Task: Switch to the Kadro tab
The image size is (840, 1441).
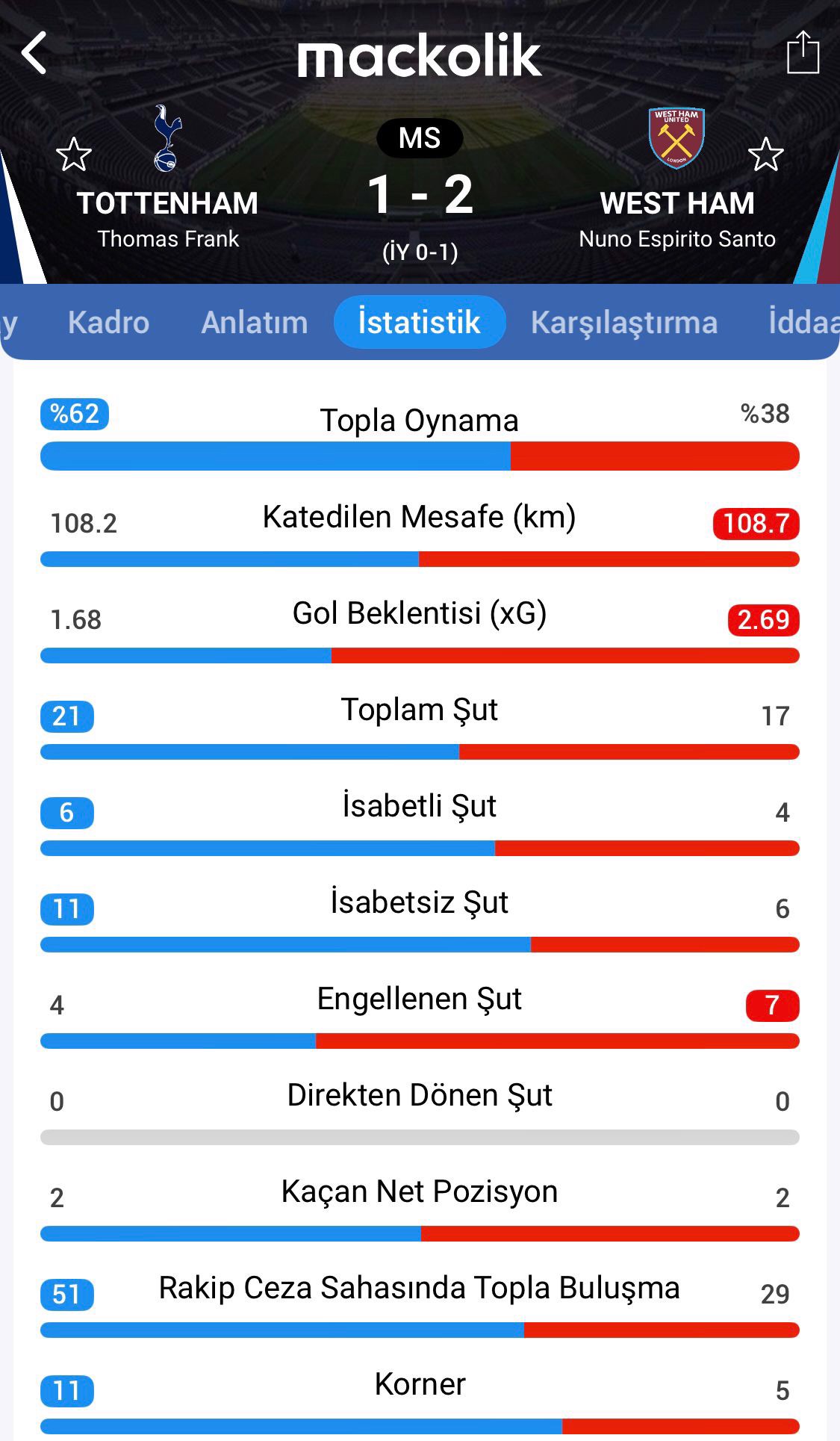Action: tap(108, 323)
